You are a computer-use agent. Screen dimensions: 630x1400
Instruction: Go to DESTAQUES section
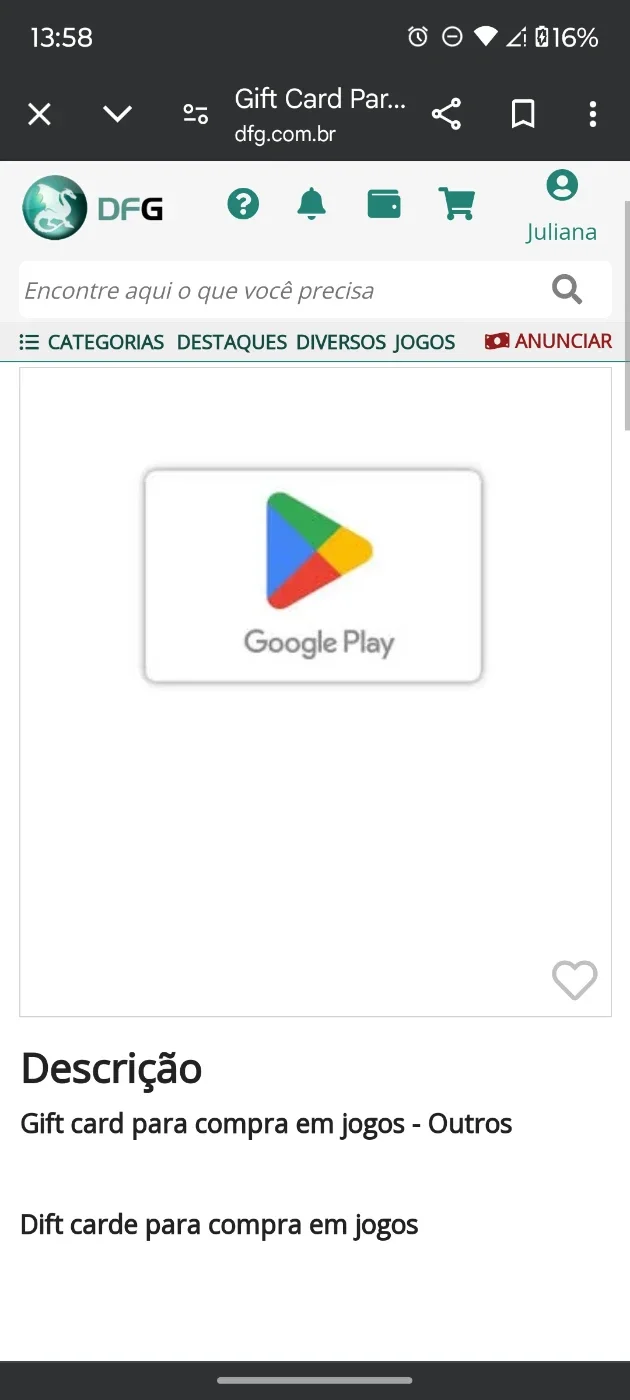[232, 342]
